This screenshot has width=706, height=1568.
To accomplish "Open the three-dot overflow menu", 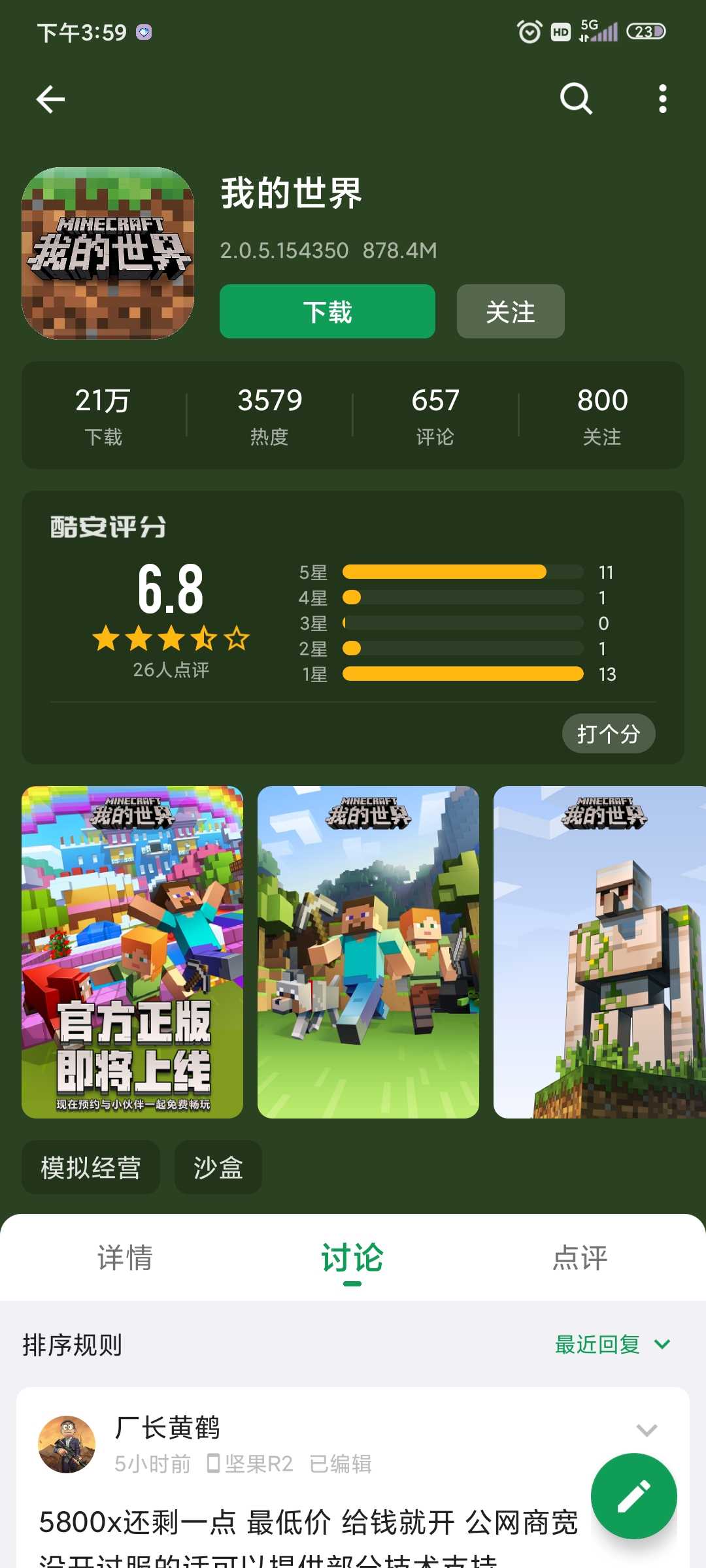I will [662, 99].
